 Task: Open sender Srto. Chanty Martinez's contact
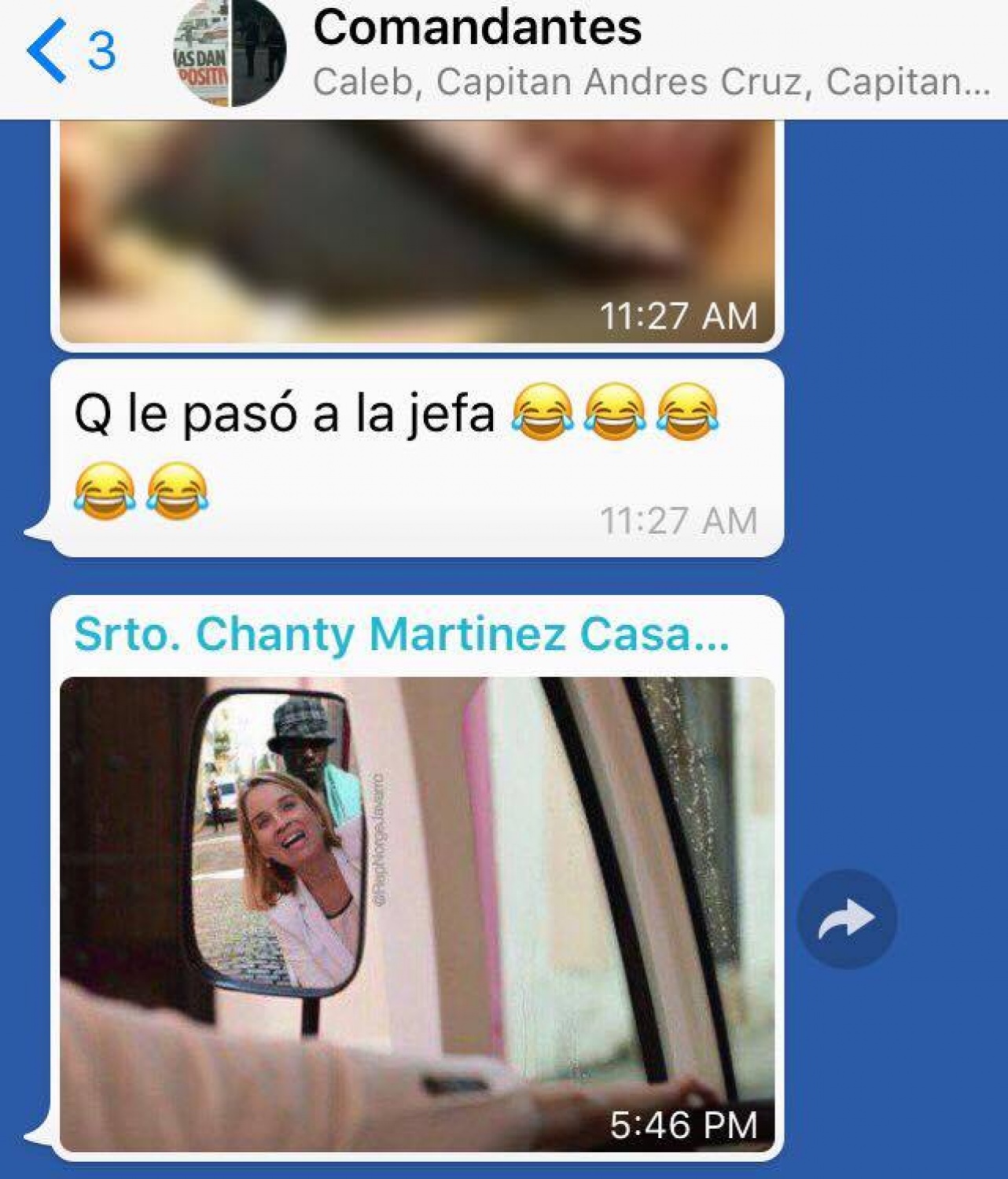(401, 634)
